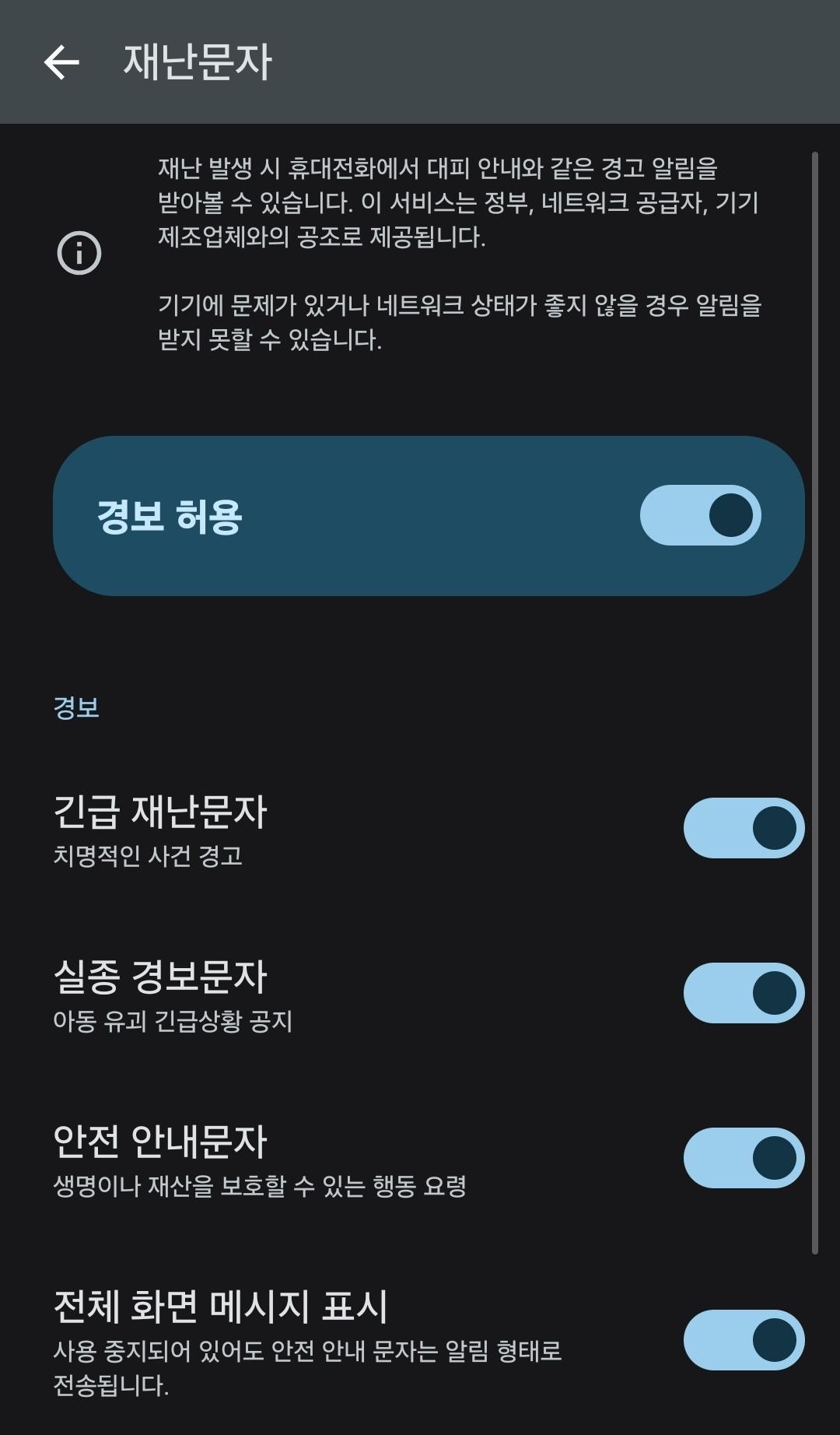
Task: Turn off the 경보 허용 master switch
Action: pyautogui.click(x=700, y=515)
